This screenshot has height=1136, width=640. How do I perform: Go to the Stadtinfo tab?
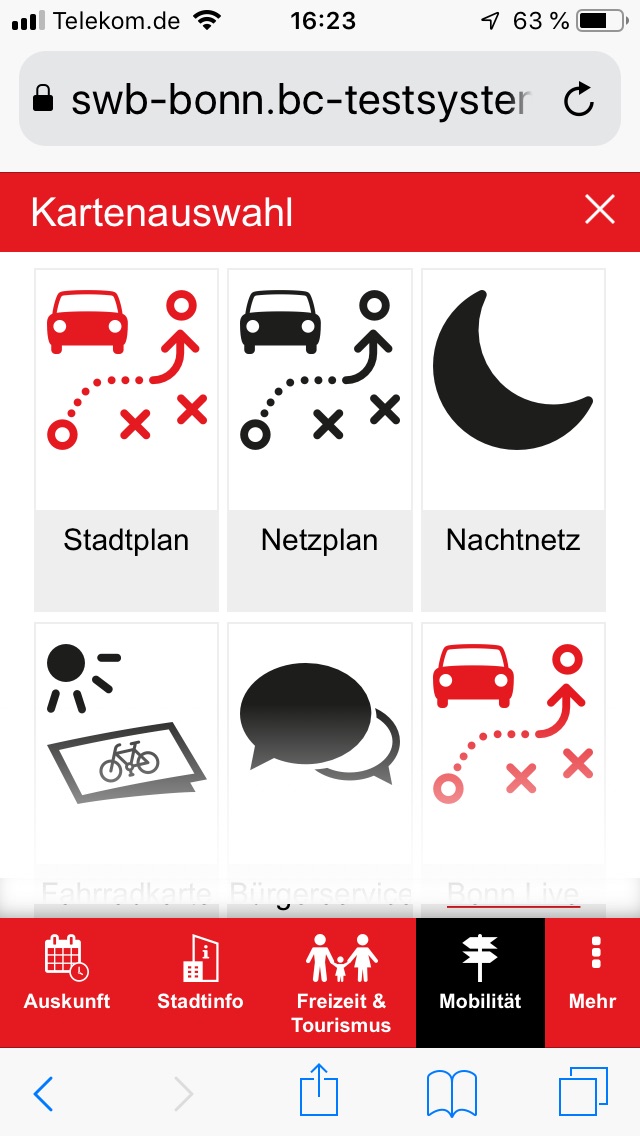[200, 982]
